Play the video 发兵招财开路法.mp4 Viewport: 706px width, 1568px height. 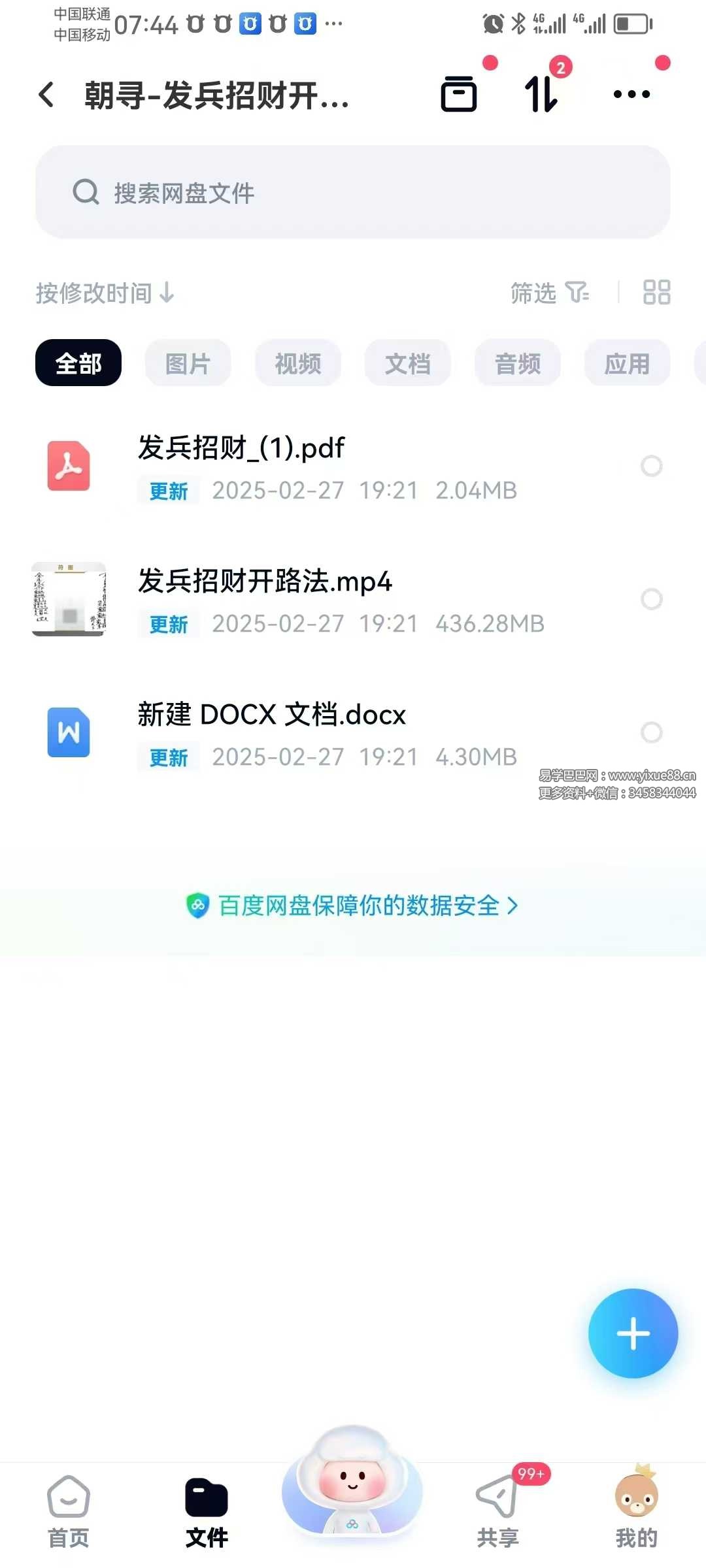click(265, 581)
